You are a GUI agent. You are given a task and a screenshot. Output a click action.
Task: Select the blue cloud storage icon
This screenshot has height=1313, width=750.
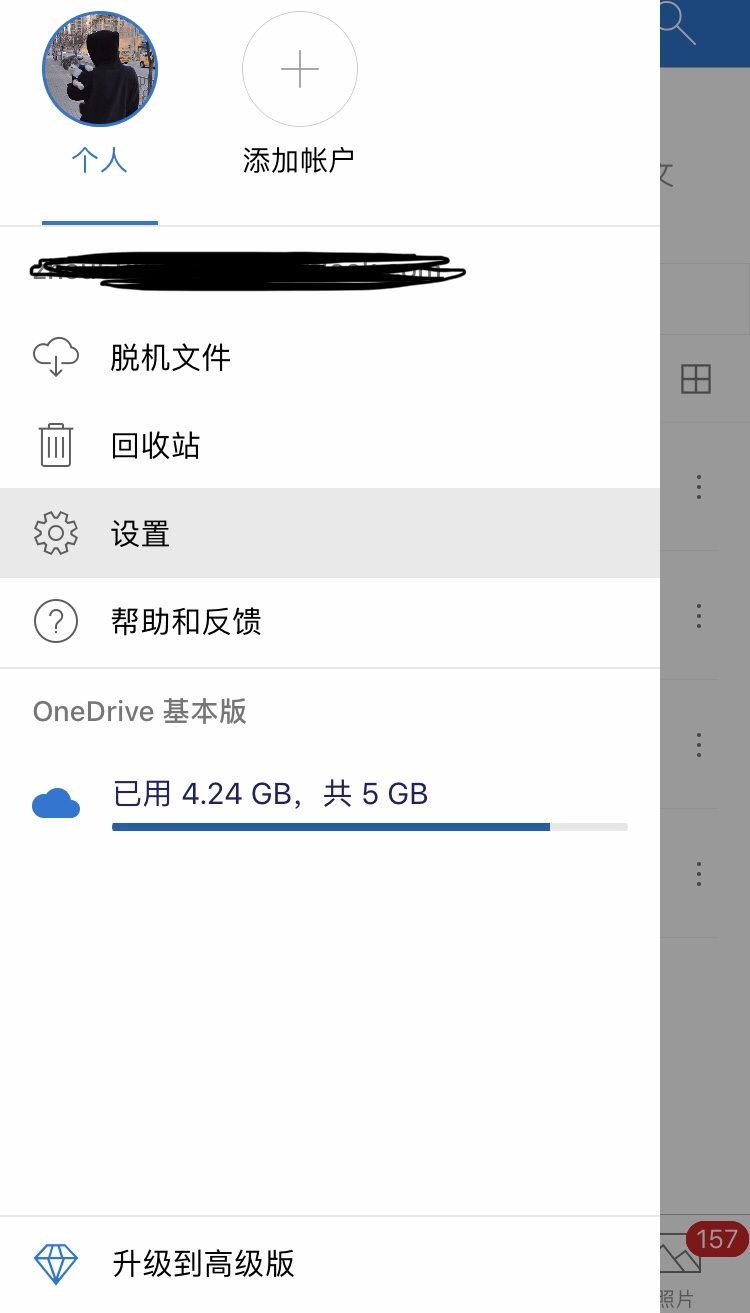pyautogui.click(x=56, y=801)
